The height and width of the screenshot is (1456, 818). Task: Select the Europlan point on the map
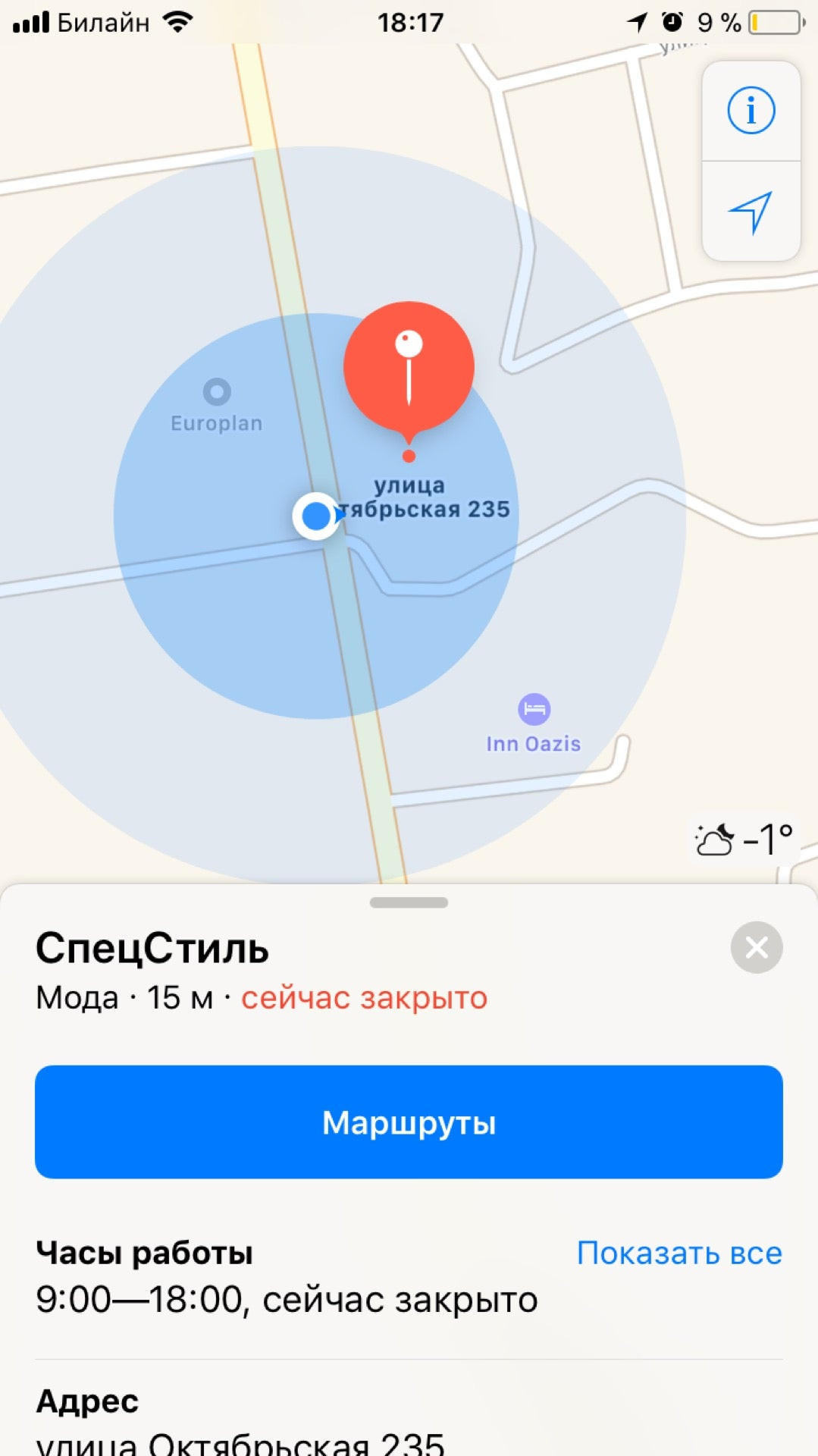coord(217,406)
